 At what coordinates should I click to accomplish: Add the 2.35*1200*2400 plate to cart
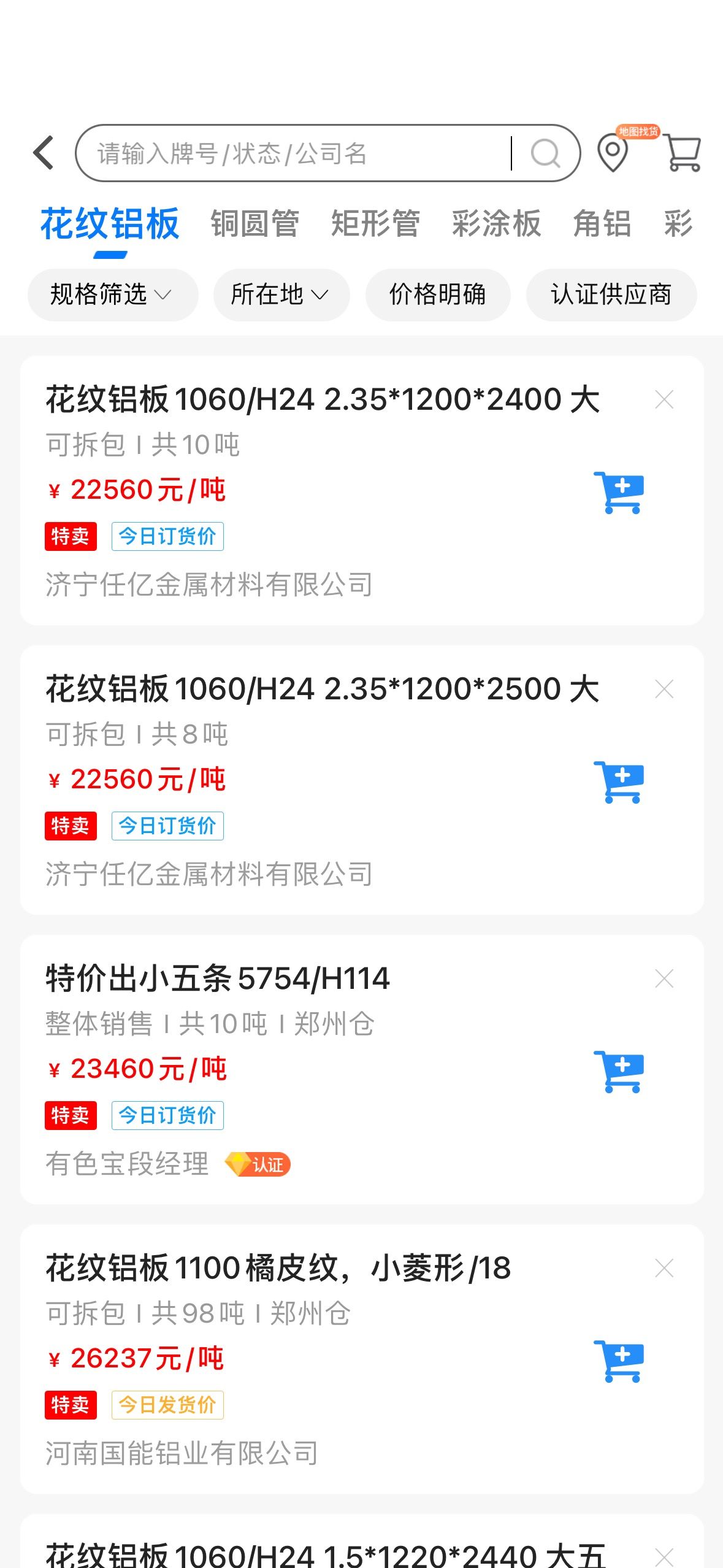619,492
